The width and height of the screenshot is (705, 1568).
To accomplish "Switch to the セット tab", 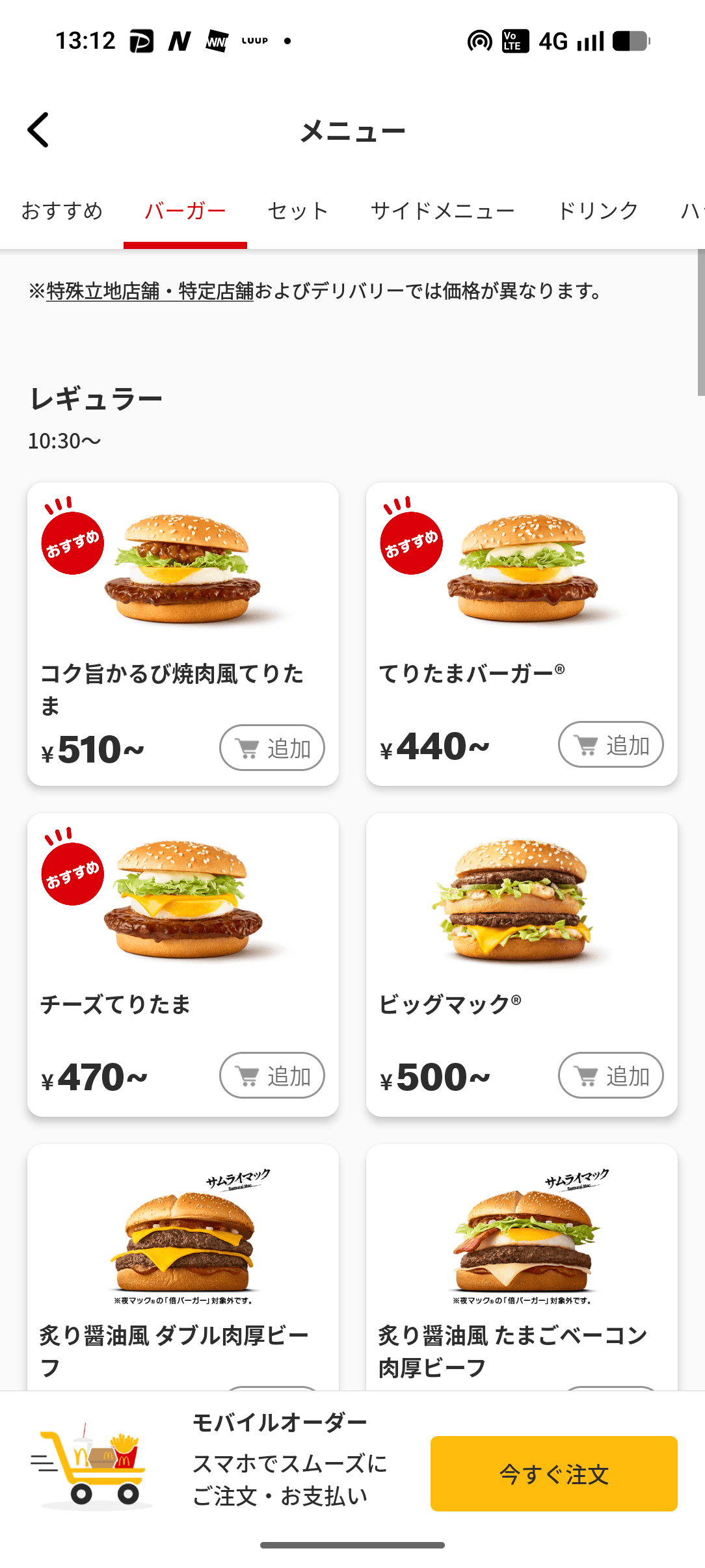I will pos(298,211).
